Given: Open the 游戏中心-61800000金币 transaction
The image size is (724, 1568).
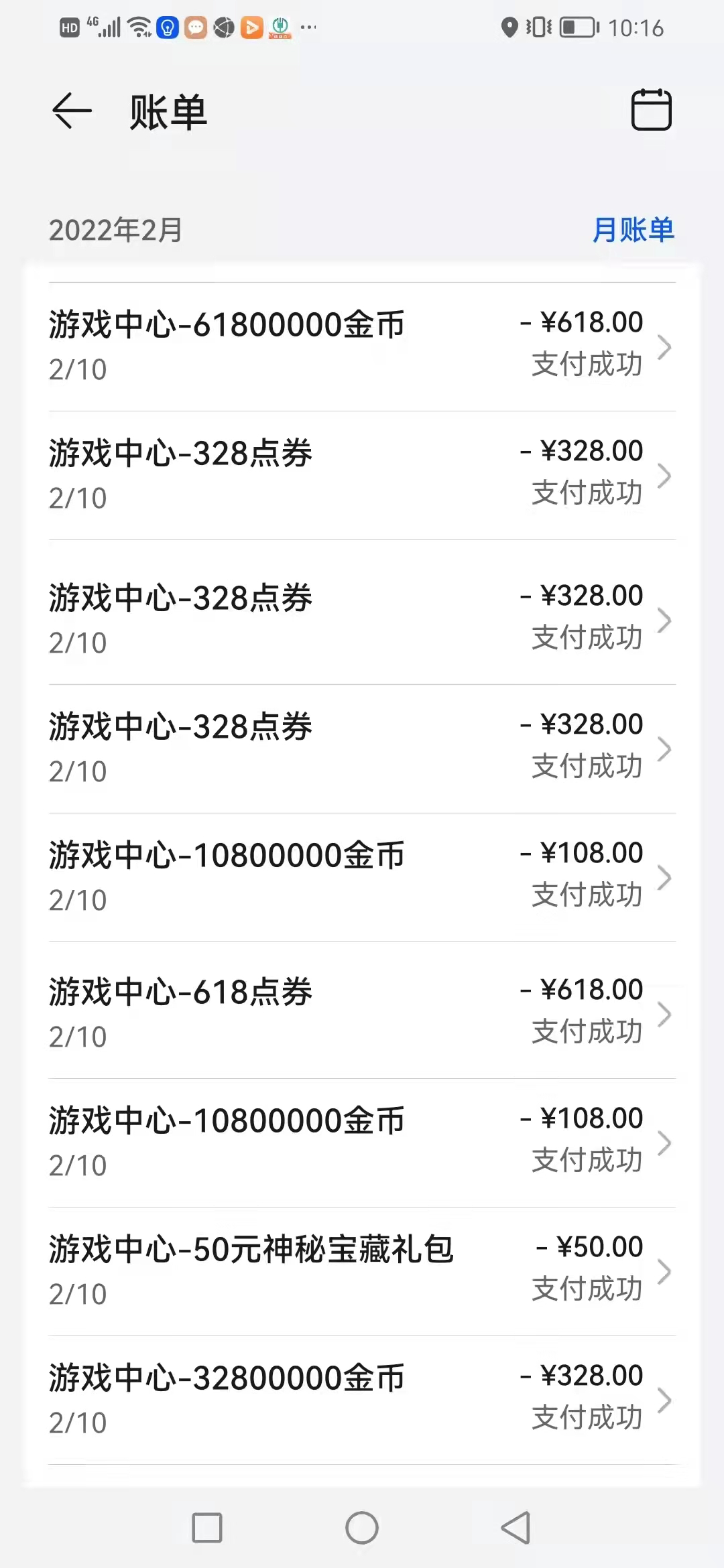Looking at the screenshot, I should [362, 346].
